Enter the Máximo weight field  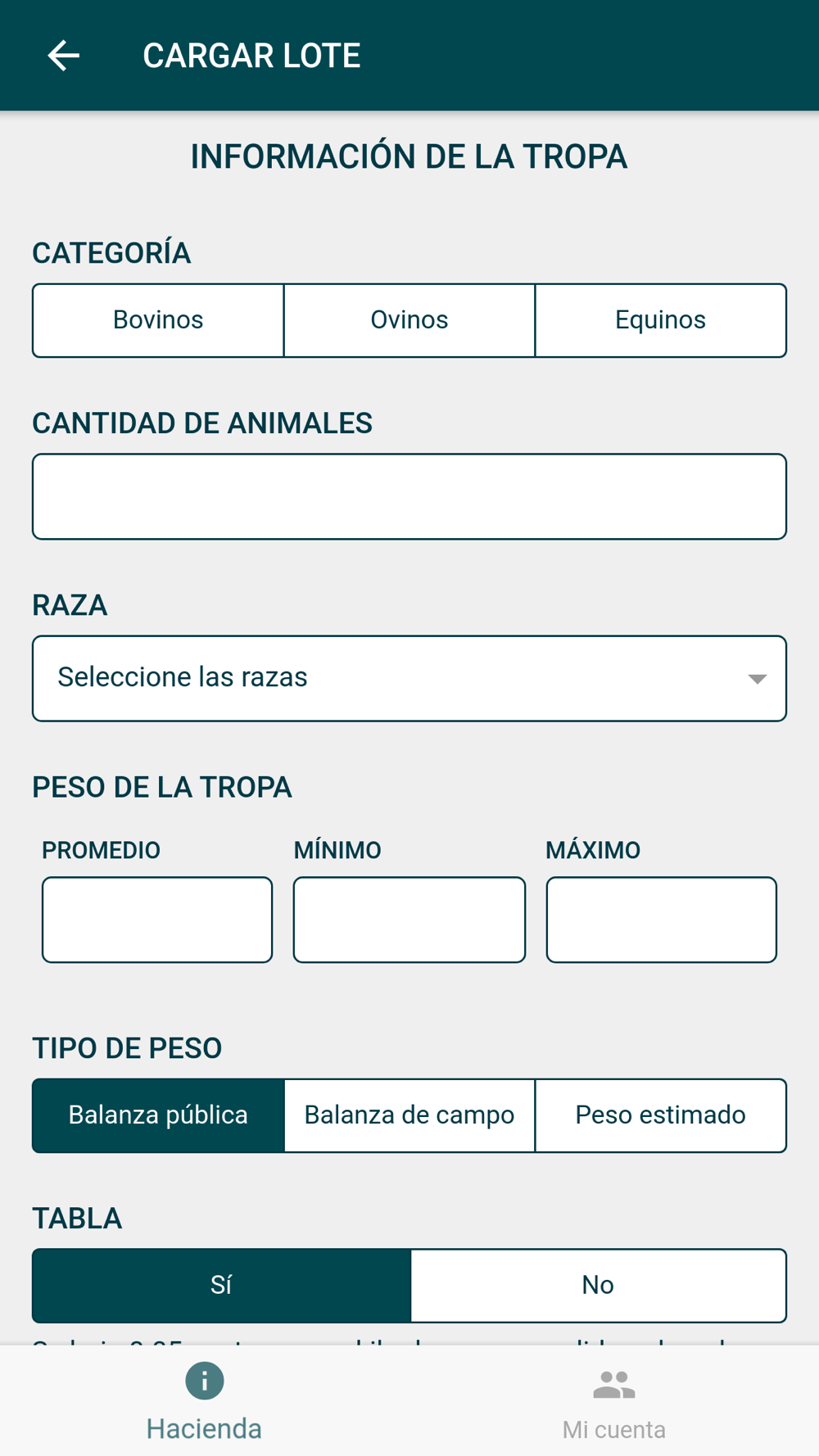pyautogui.click(x=661, y=920)
